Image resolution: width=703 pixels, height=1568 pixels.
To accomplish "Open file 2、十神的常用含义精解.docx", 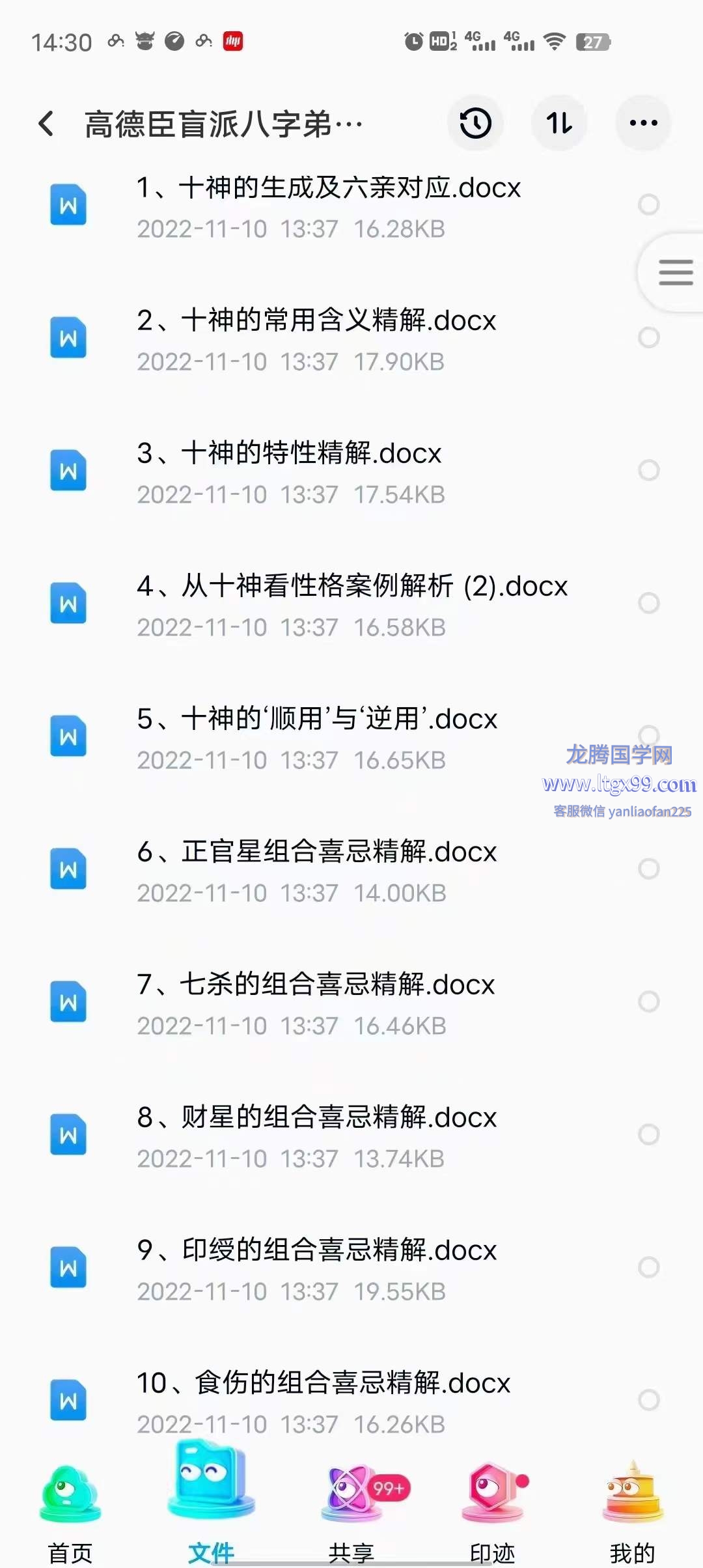I will tap(351, 340).
